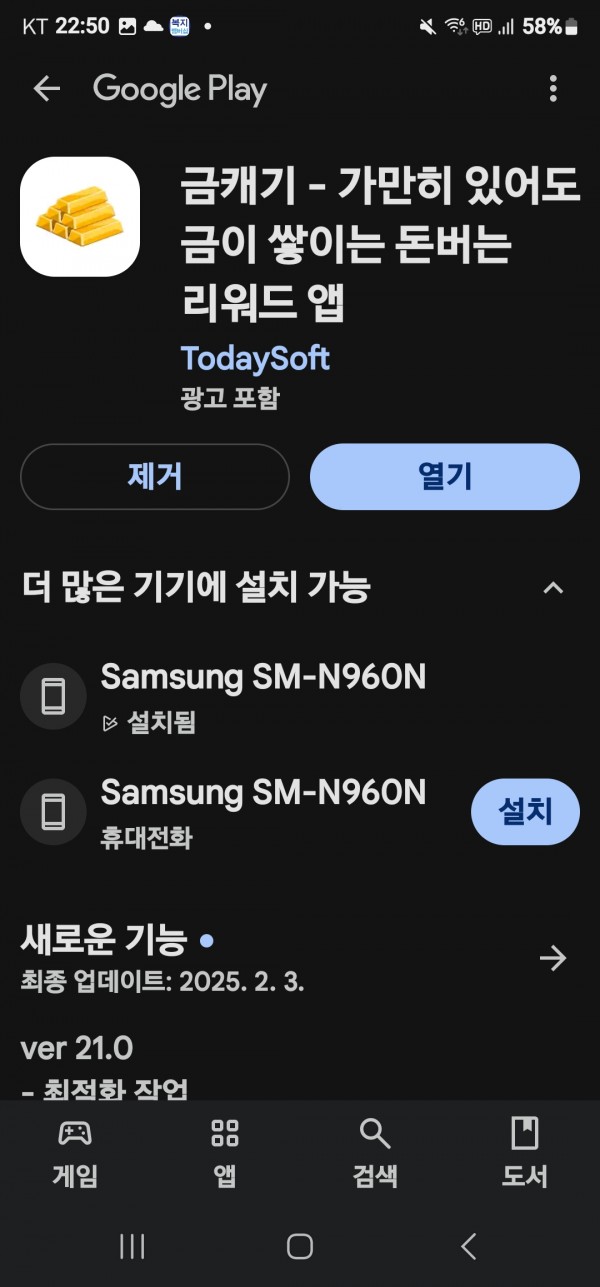
Task: Open the system recent apps button
Action: (132, 1246)
